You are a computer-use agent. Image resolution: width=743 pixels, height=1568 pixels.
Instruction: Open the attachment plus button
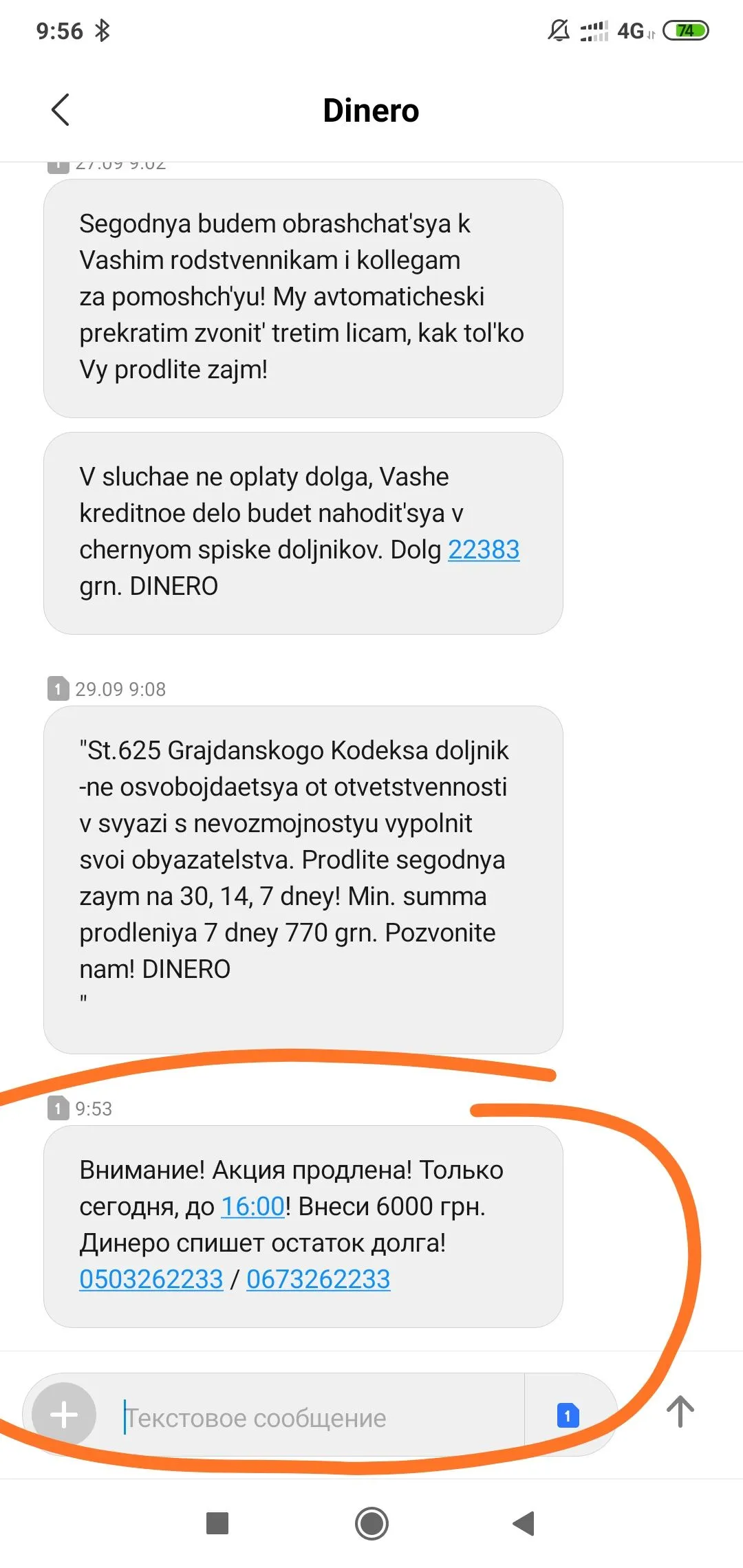tap(64, 1415)
